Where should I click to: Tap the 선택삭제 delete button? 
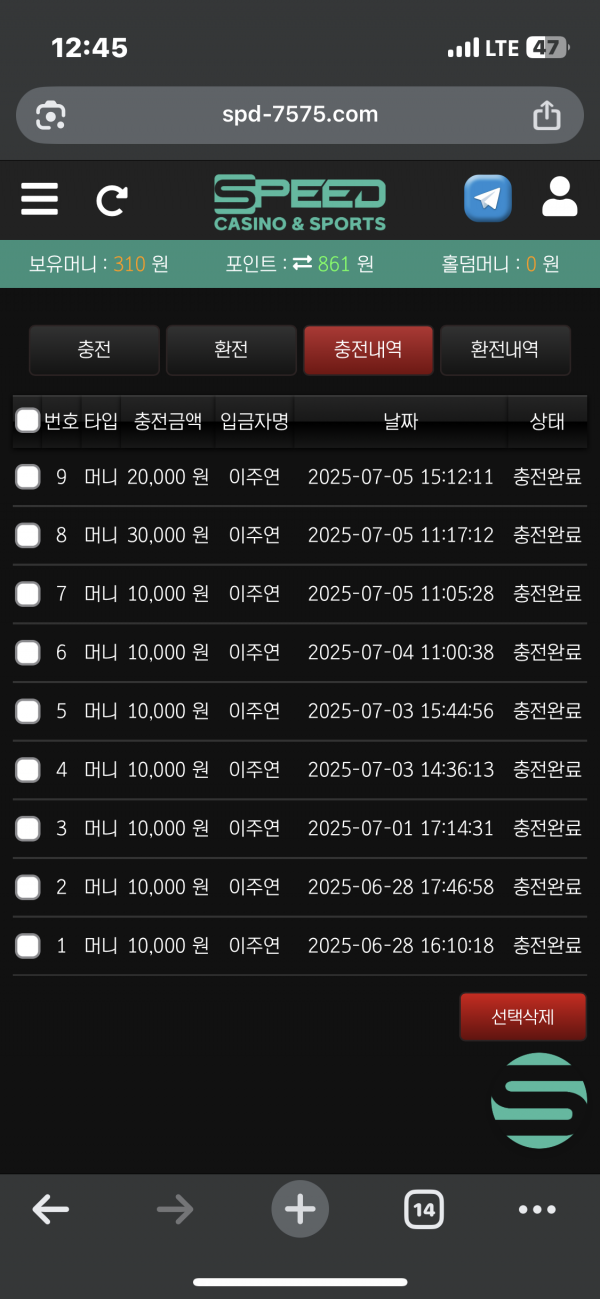coord(522,1017)
